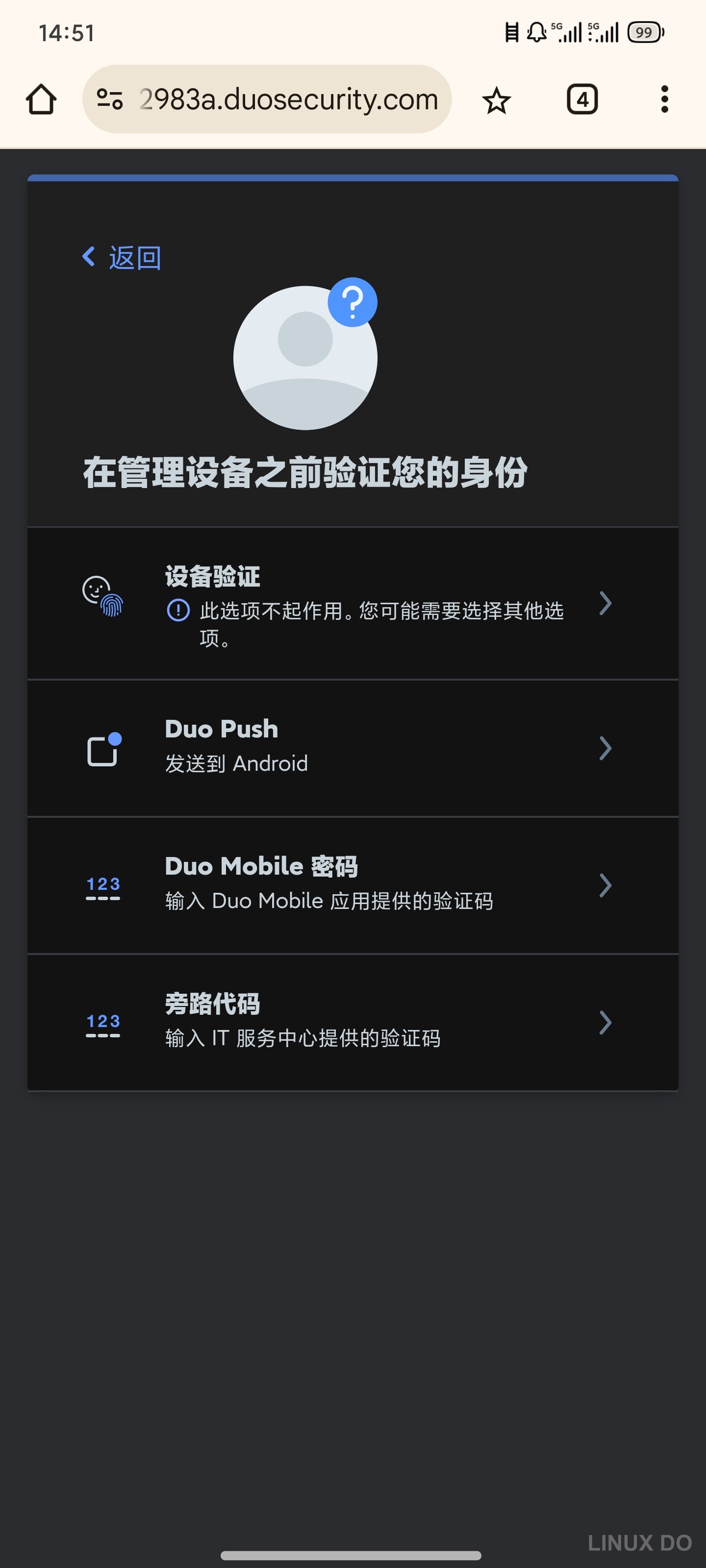This screenshot has width=706, height=1568.
Task: Open the tab switcher showing 4 tabs
Action: click(x=582, y=99)
